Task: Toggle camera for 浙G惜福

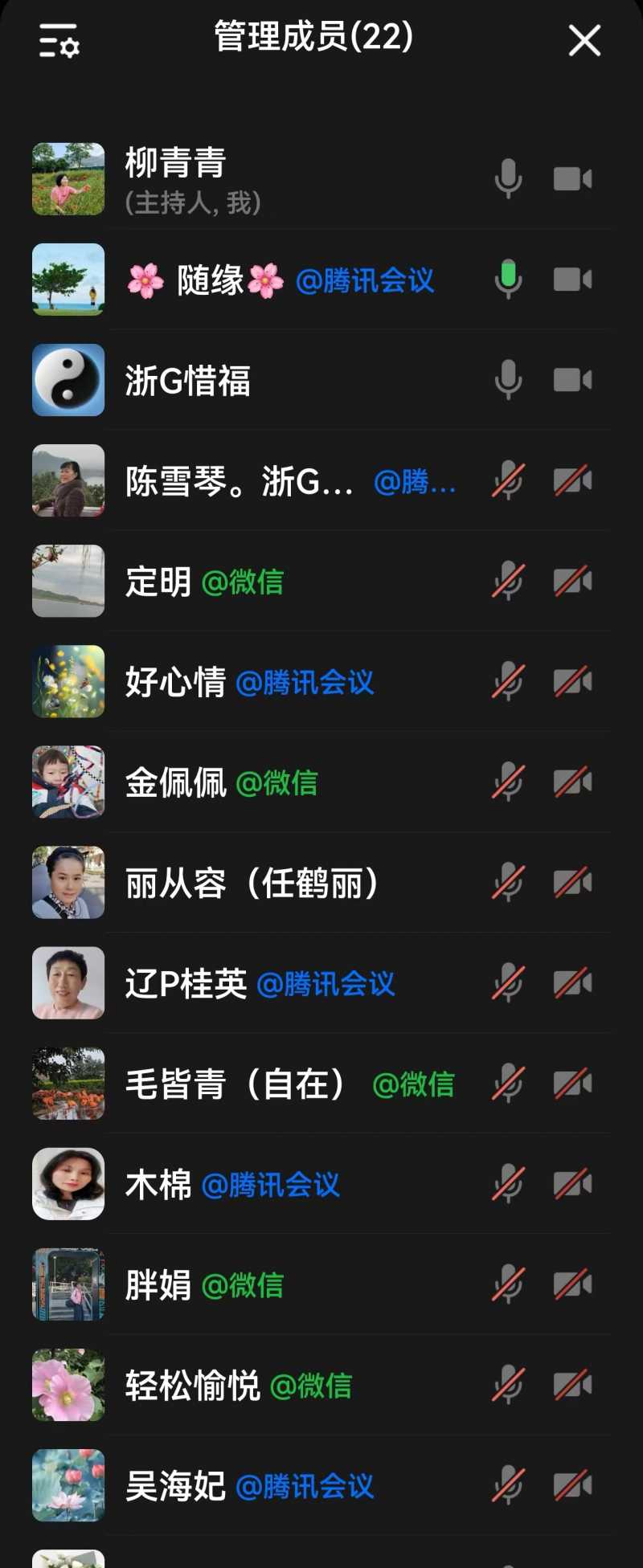Action: click(572, 379)
